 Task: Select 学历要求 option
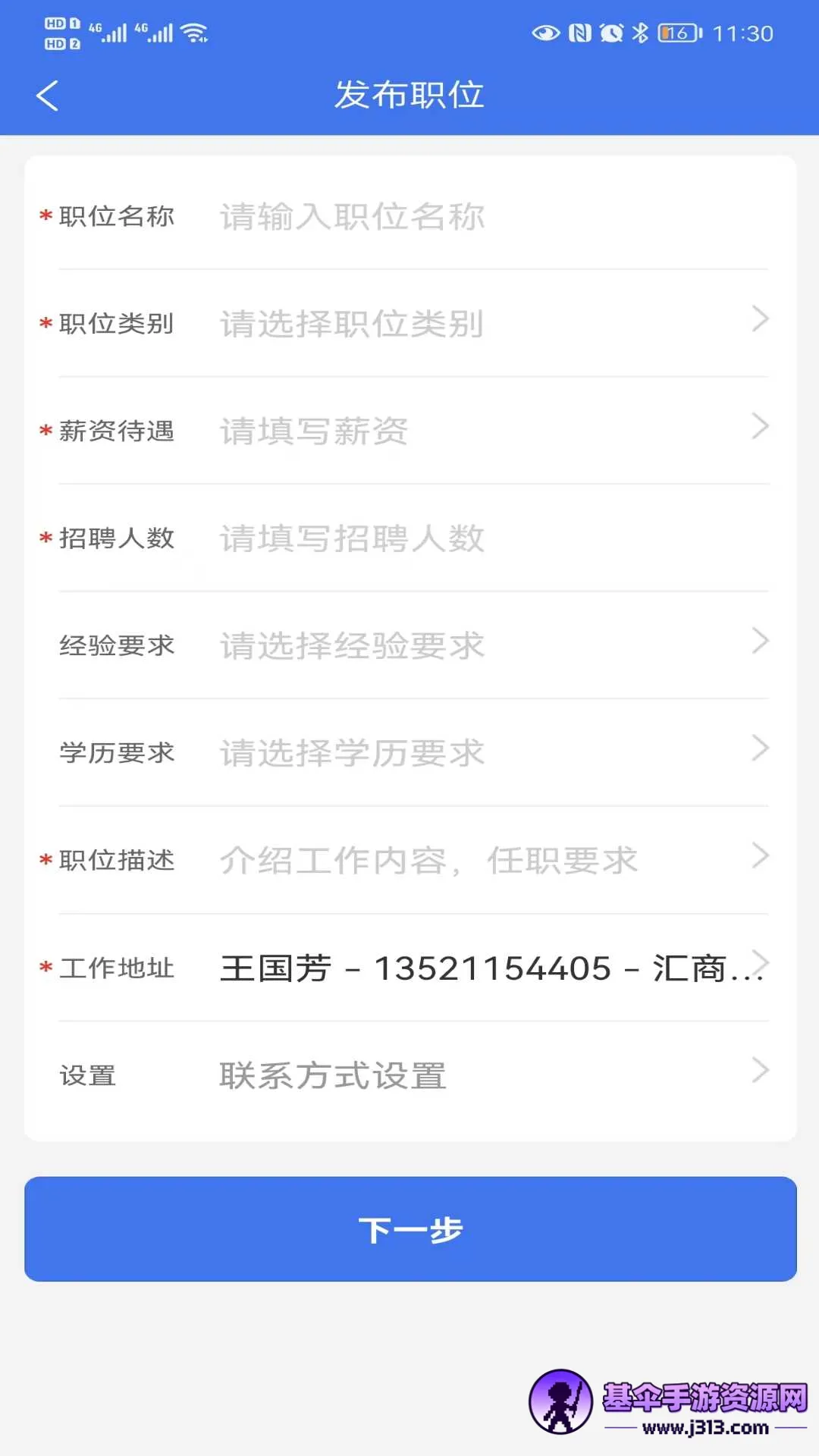485,753
